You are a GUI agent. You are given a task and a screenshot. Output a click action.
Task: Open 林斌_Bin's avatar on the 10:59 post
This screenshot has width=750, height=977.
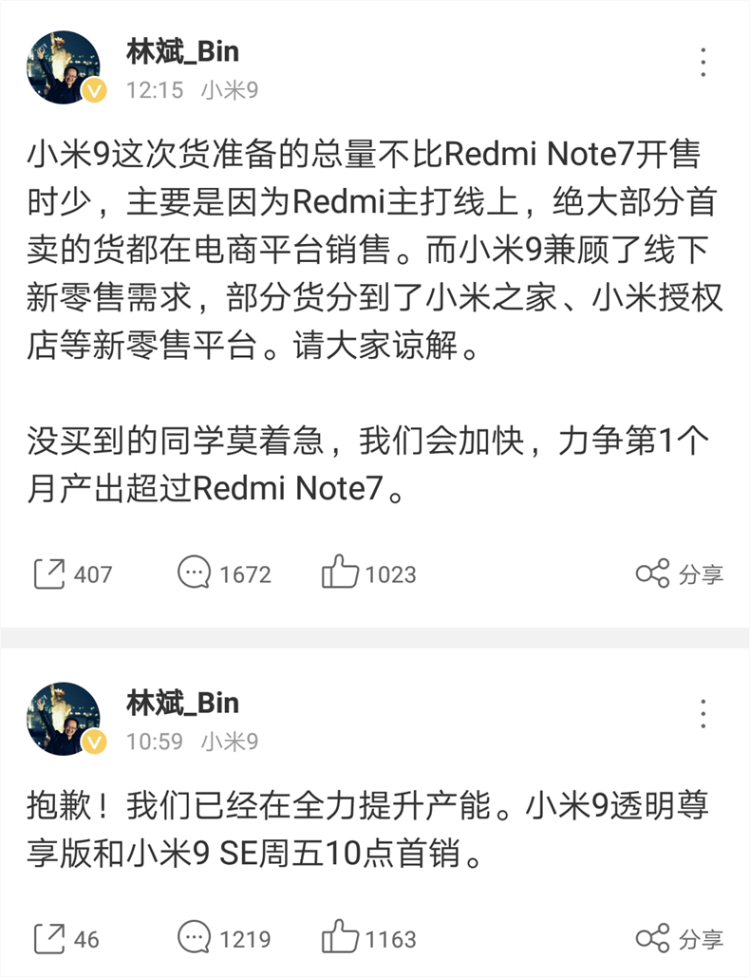pyautogui.click(x=63, y=719)
